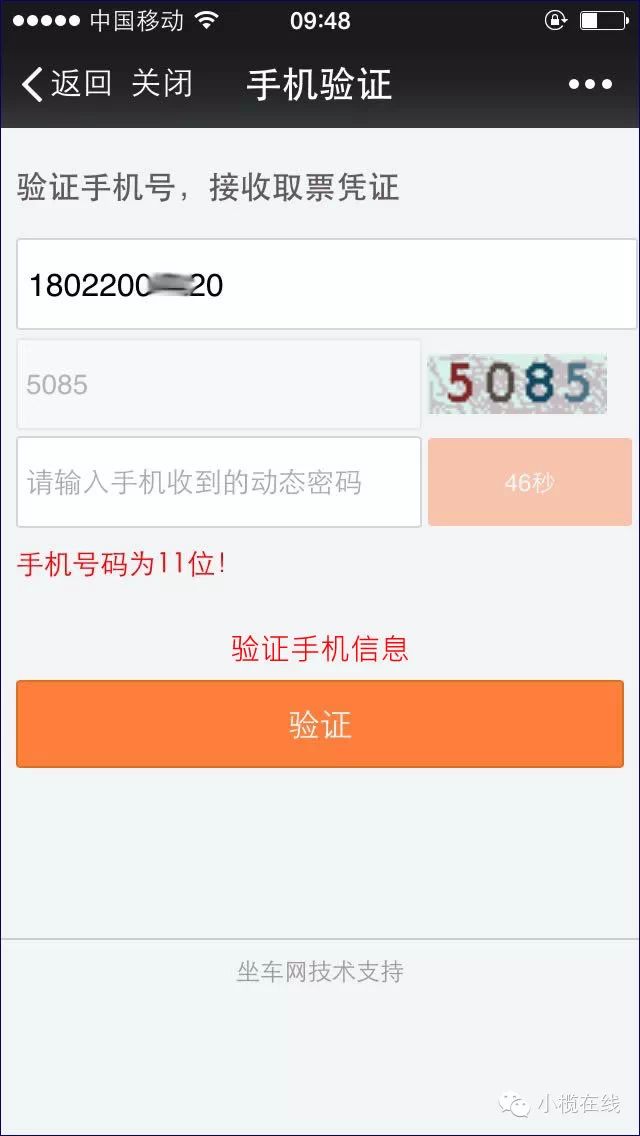Screen dimensions: 640x1136
Task: Open the three-dot overflow menu
Action: click(x=590, y=85)
